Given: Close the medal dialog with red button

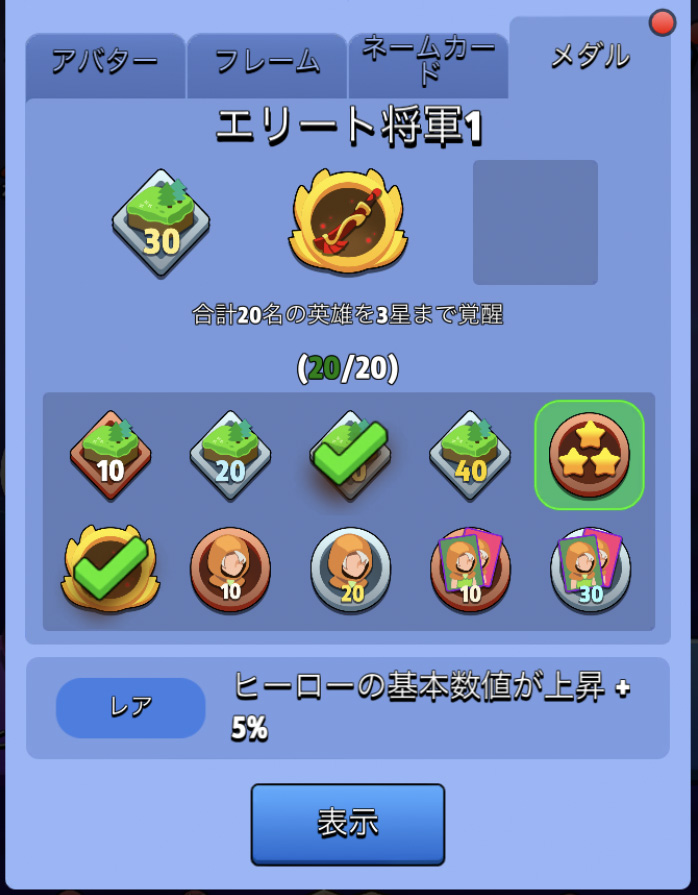Looking at the screenshot, I should (x=662, y=22).
